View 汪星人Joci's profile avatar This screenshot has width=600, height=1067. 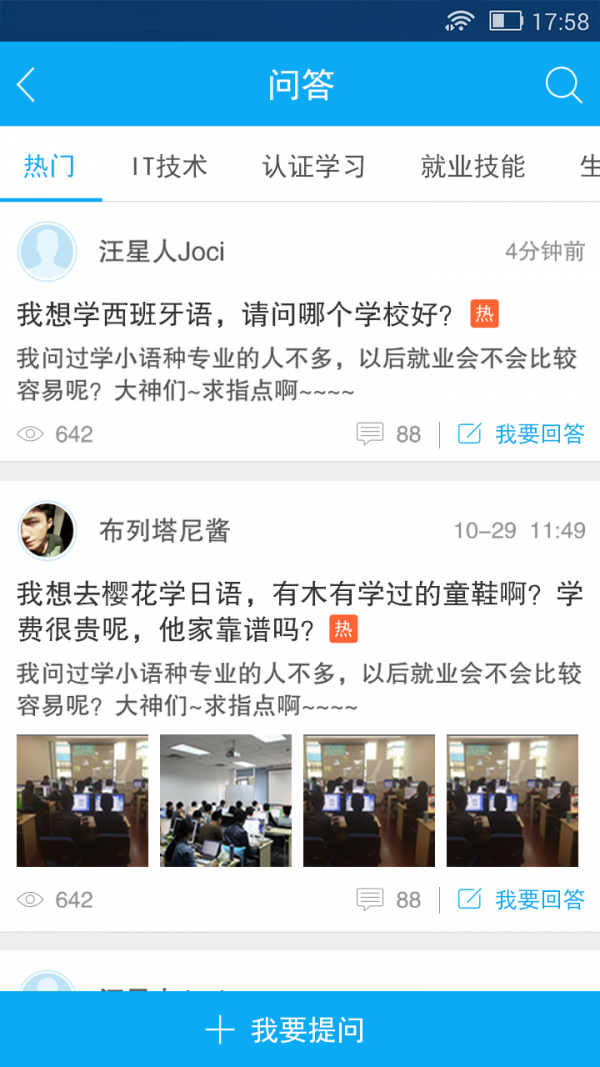(47, 252)
